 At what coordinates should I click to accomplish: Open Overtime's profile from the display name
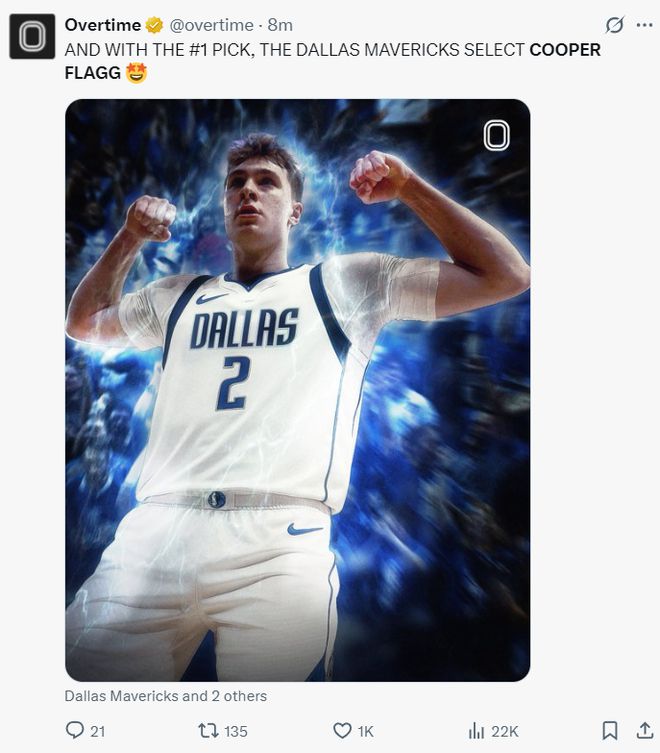(x=102, y=25)
